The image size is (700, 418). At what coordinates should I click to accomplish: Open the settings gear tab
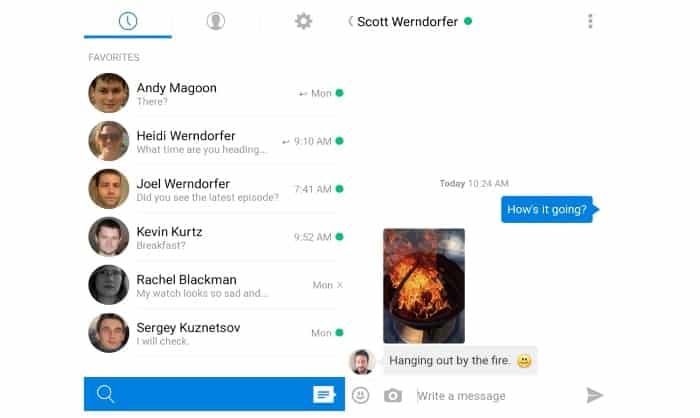pyautogui.click(x=304, y=21)
